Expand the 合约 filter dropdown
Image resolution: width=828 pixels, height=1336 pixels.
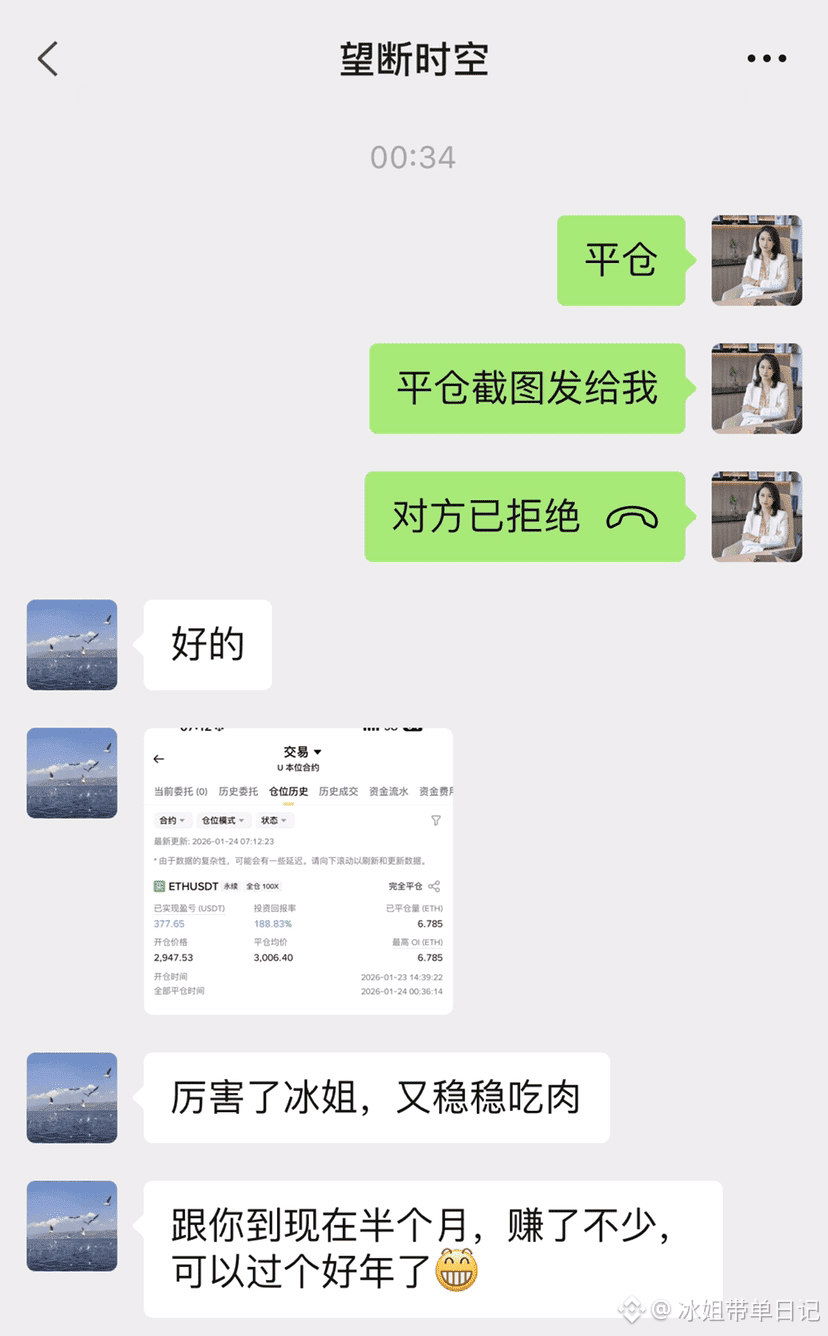click(172, 820)
